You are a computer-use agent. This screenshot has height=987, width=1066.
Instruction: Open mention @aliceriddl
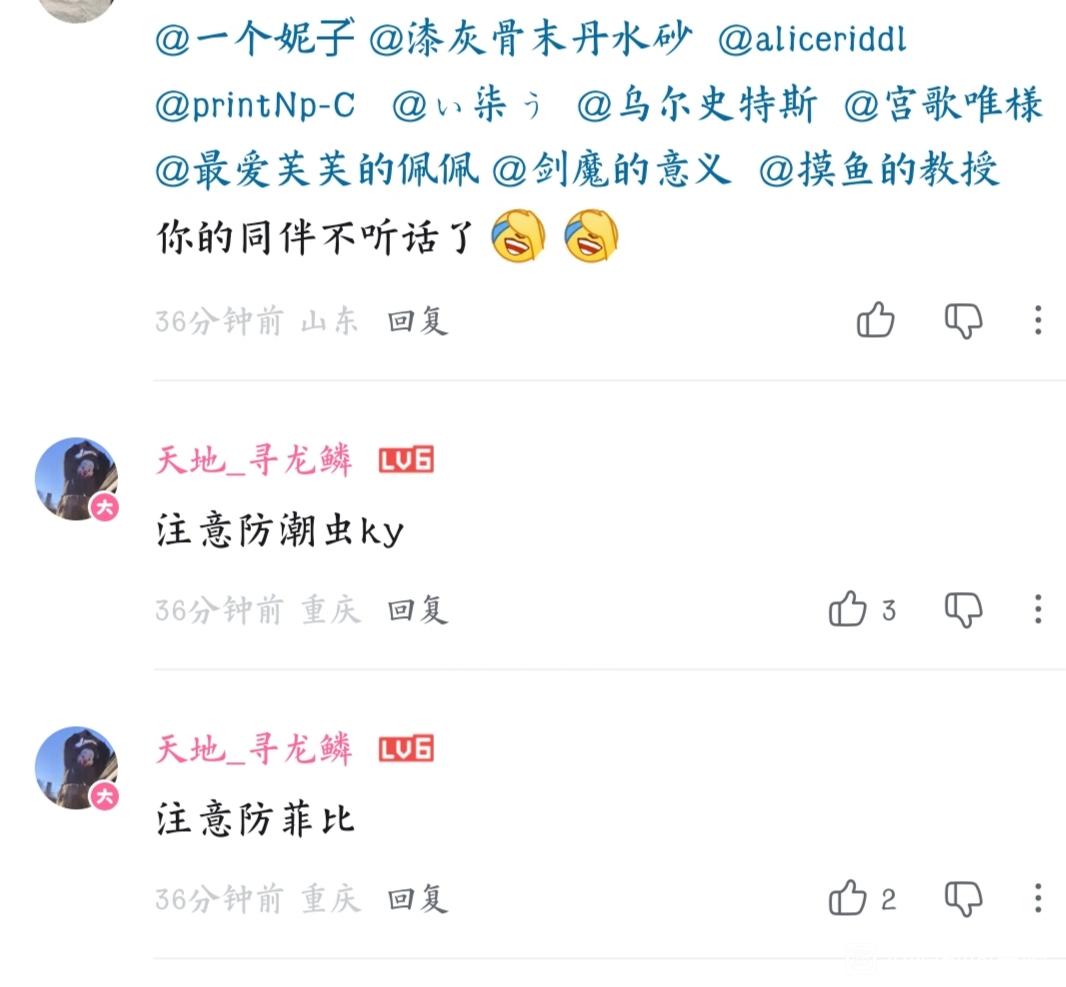[812, 40]
